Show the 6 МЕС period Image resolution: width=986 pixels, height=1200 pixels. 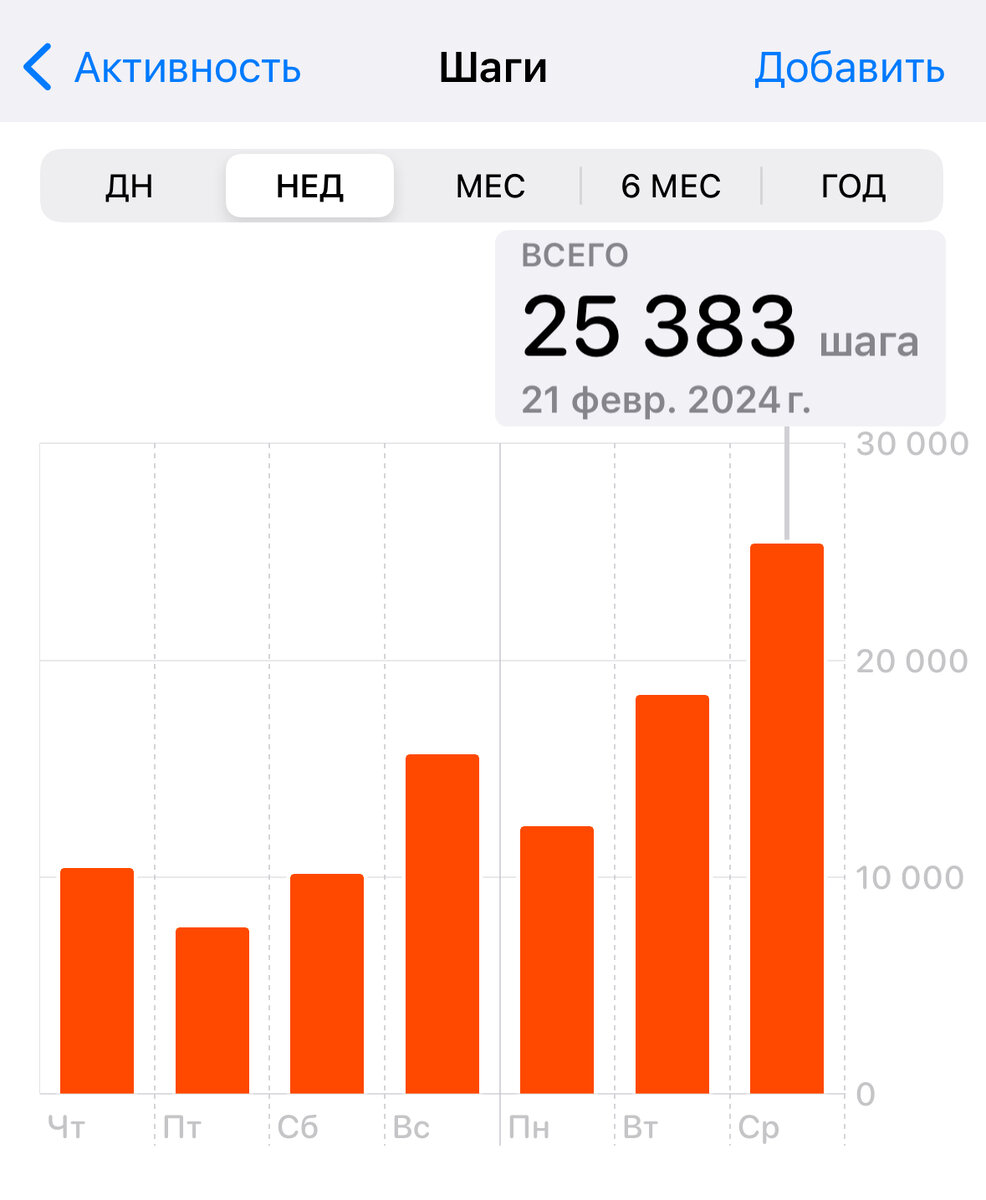coord(671,186)
